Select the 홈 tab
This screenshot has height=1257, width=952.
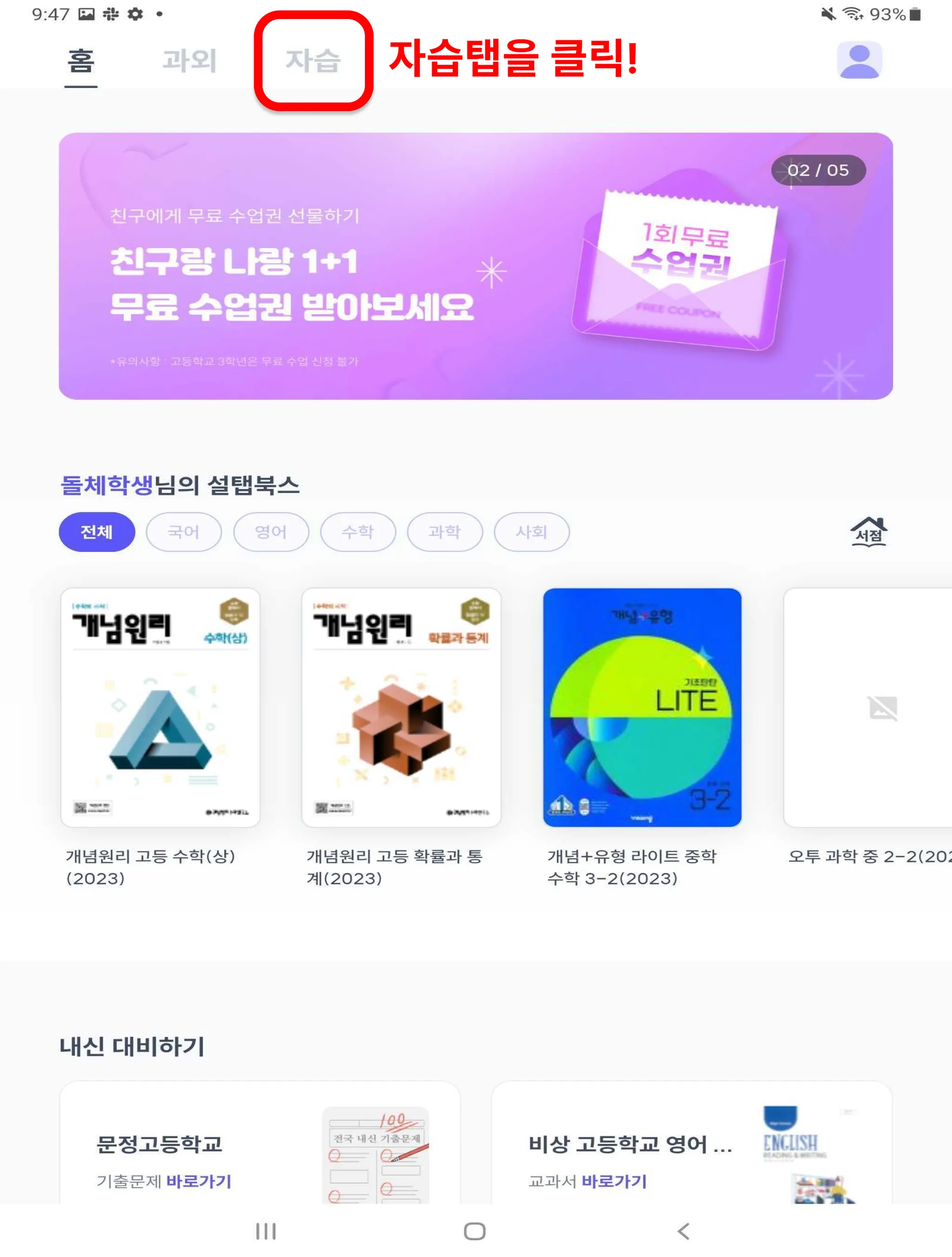pos(81,60)
